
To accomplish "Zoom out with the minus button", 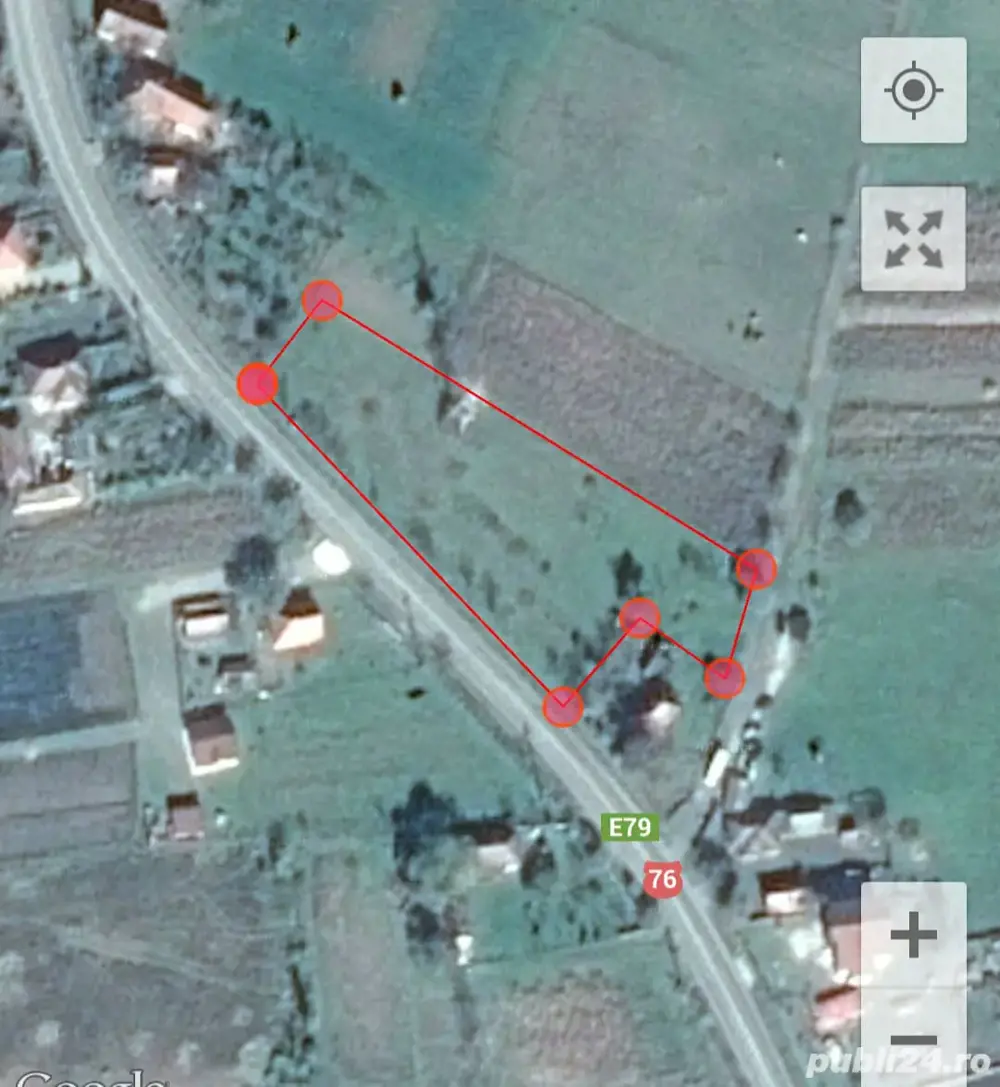I will 913,1040.
